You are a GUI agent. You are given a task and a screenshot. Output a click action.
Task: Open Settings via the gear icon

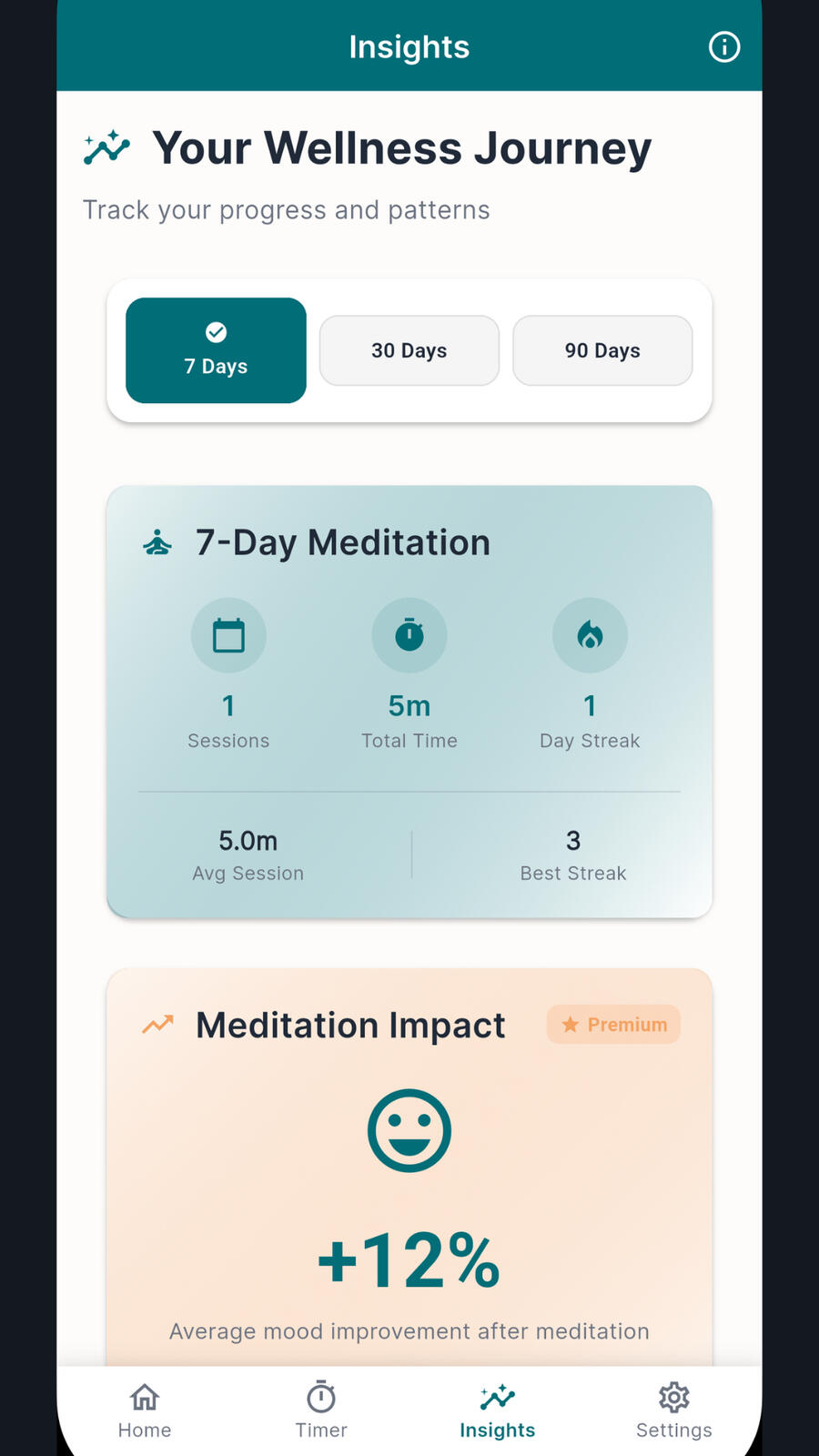pos(673,1398)
